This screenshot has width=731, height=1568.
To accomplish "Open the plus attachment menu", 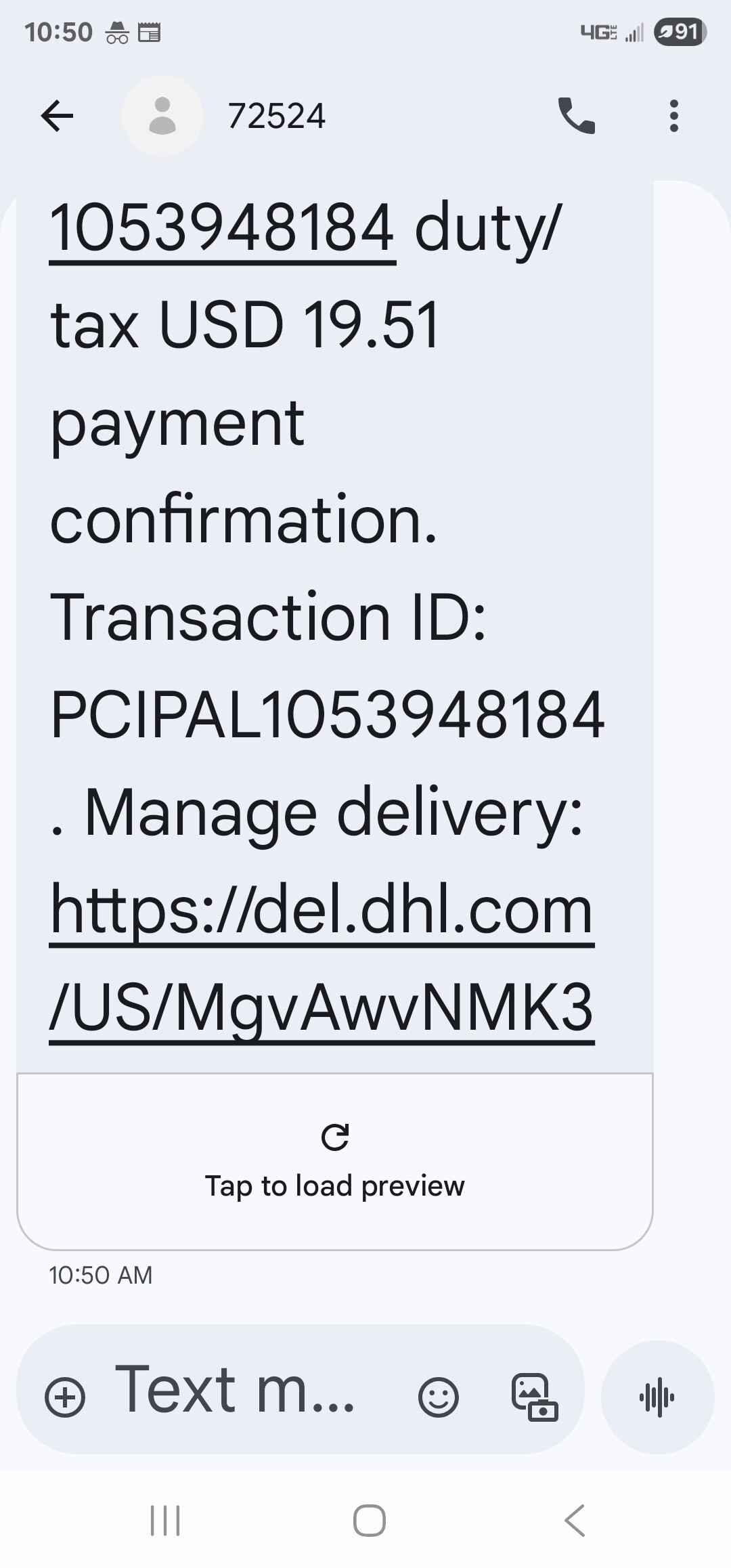I will point(65,1397).
